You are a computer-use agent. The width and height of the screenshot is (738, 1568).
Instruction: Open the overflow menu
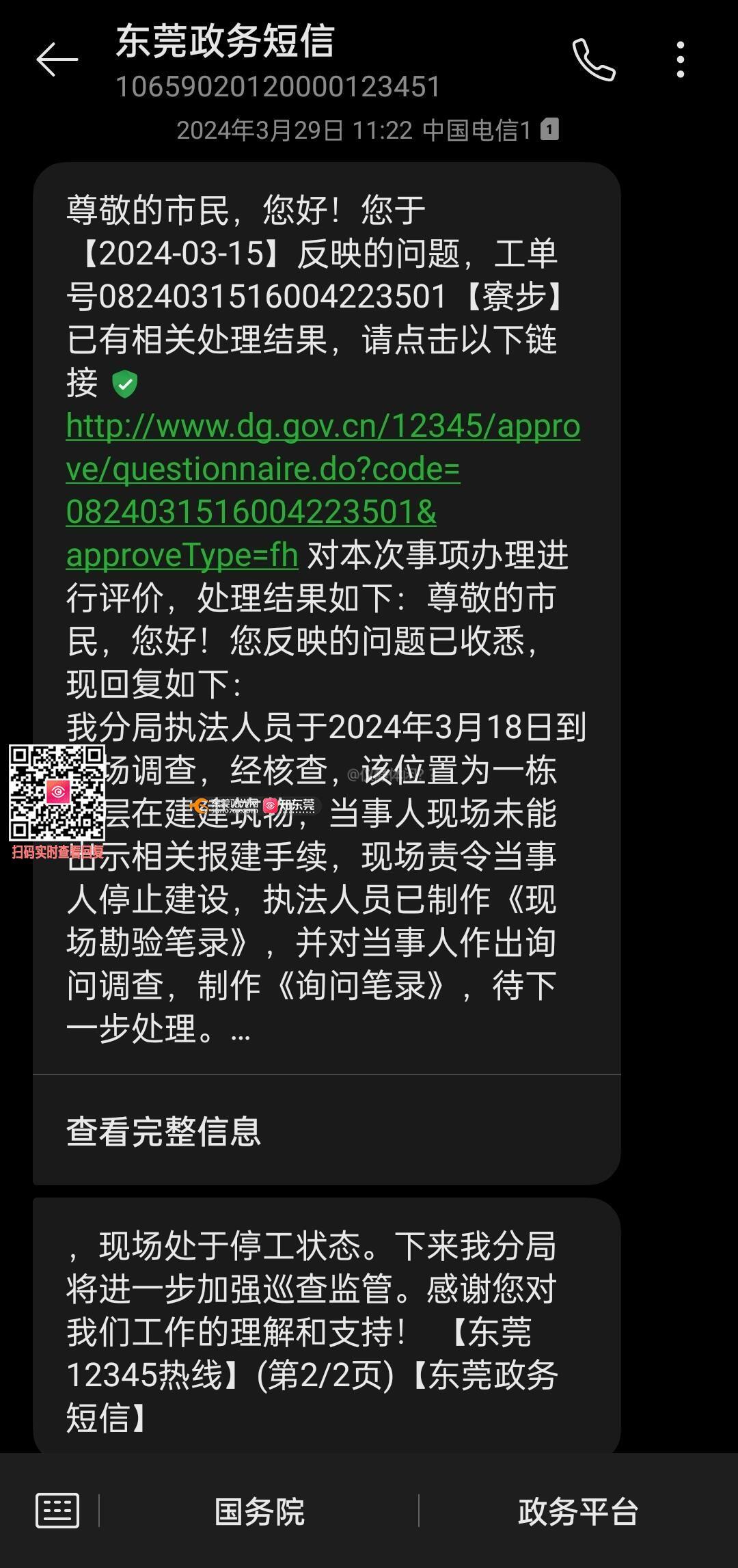(680, 60)
